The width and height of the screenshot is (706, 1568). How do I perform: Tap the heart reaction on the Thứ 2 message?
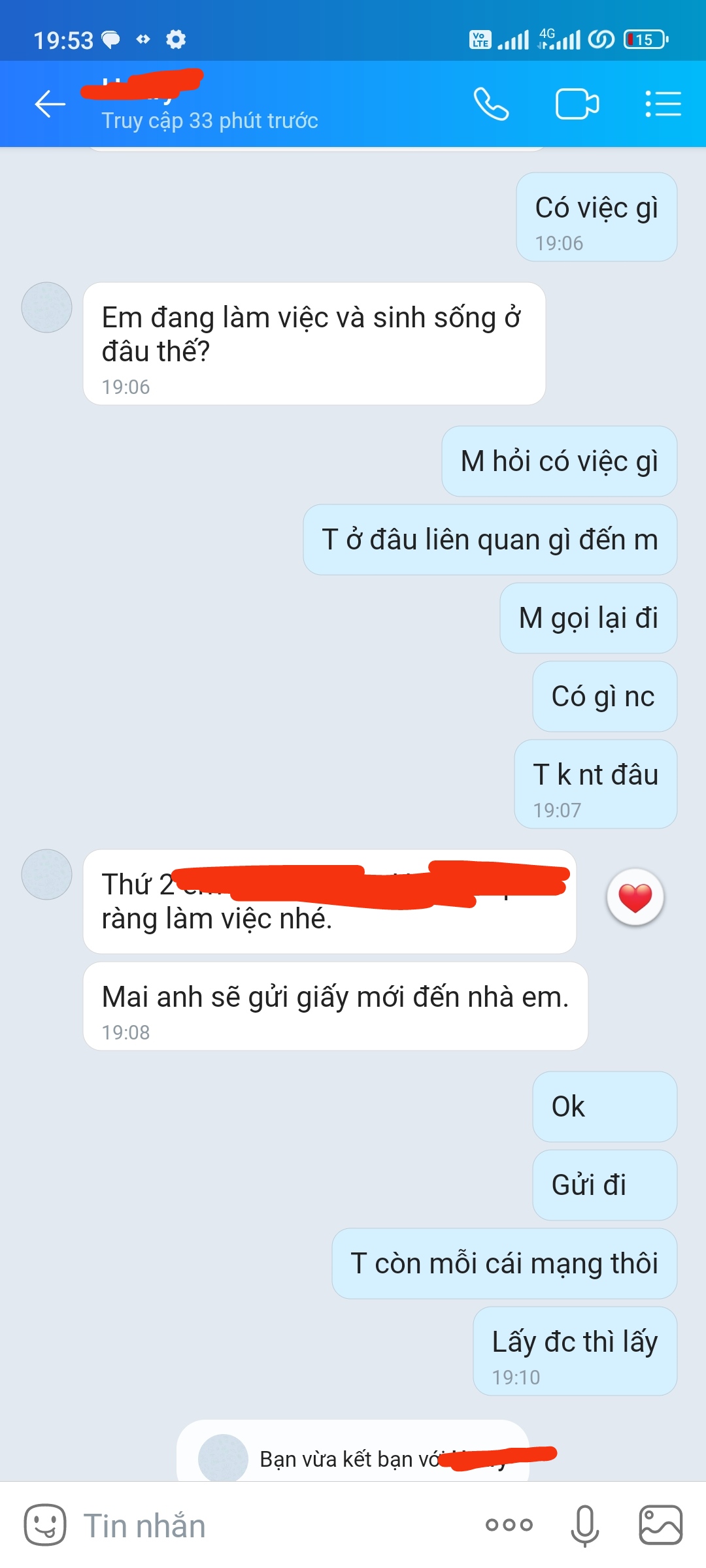pos(635,897)
